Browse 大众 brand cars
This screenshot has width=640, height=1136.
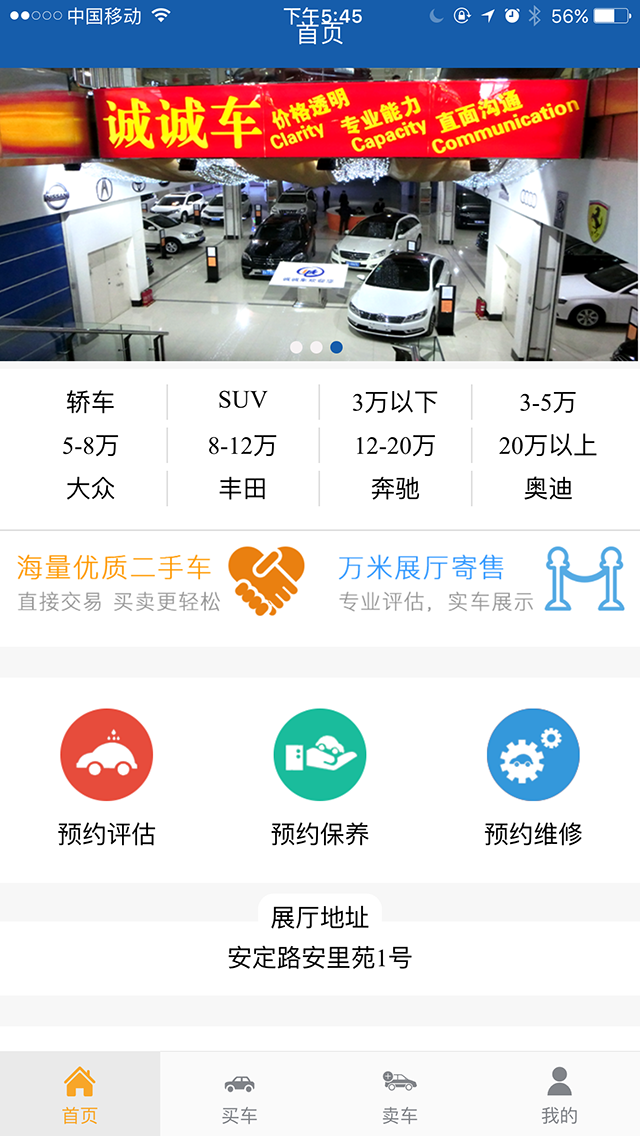(x=90, y=488)
